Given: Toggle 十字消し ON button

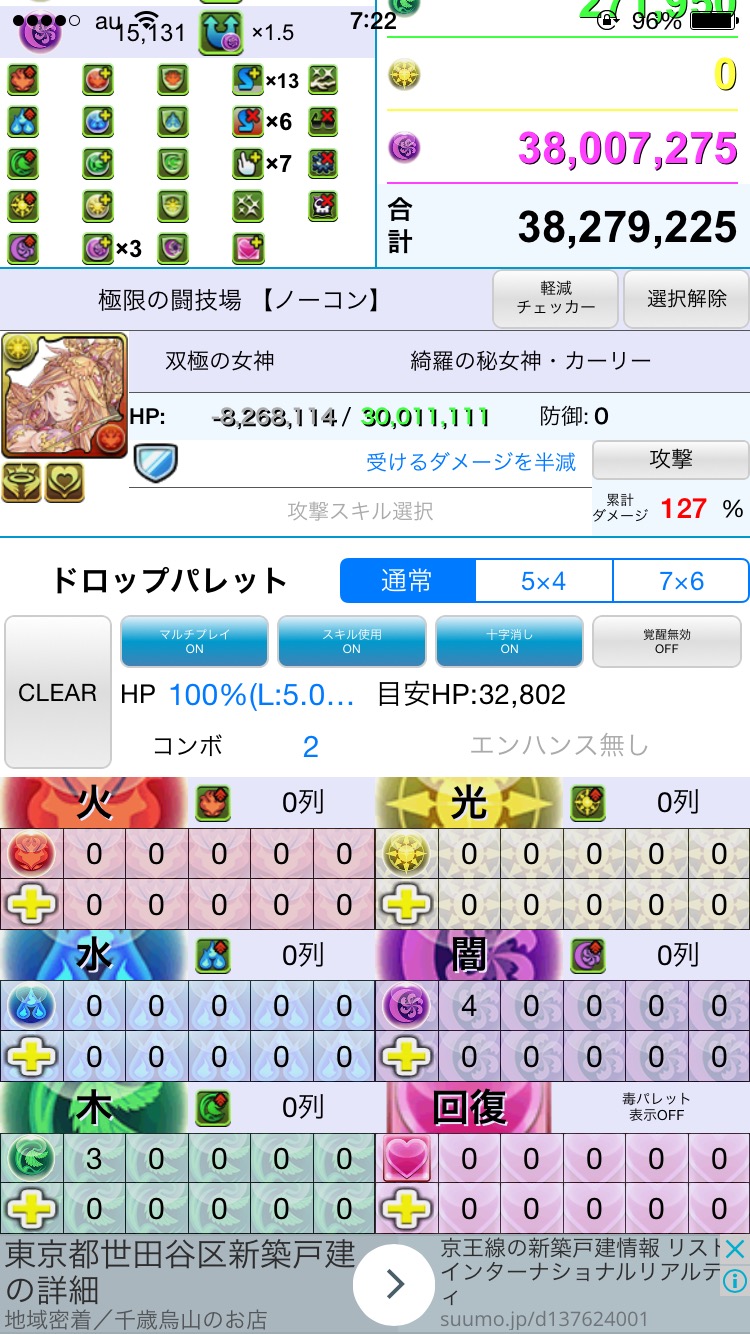Looking at the screenshot, I should (509, 641).
